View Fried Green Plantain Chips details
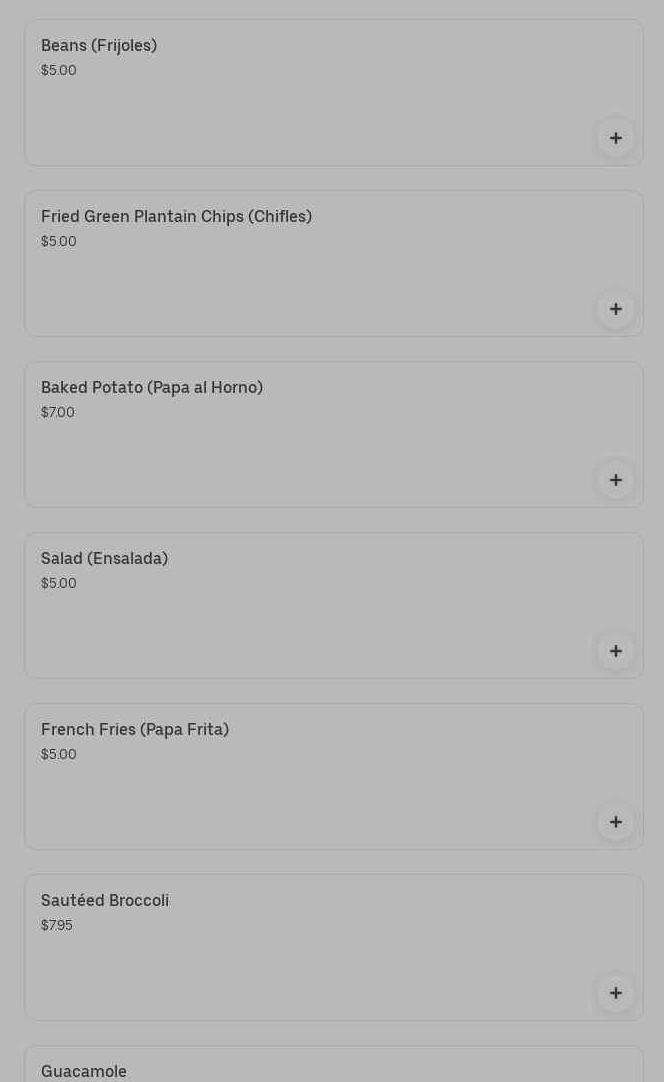Screen dimensions: 664x1082 pyautogui.click(x=300, y=263)
